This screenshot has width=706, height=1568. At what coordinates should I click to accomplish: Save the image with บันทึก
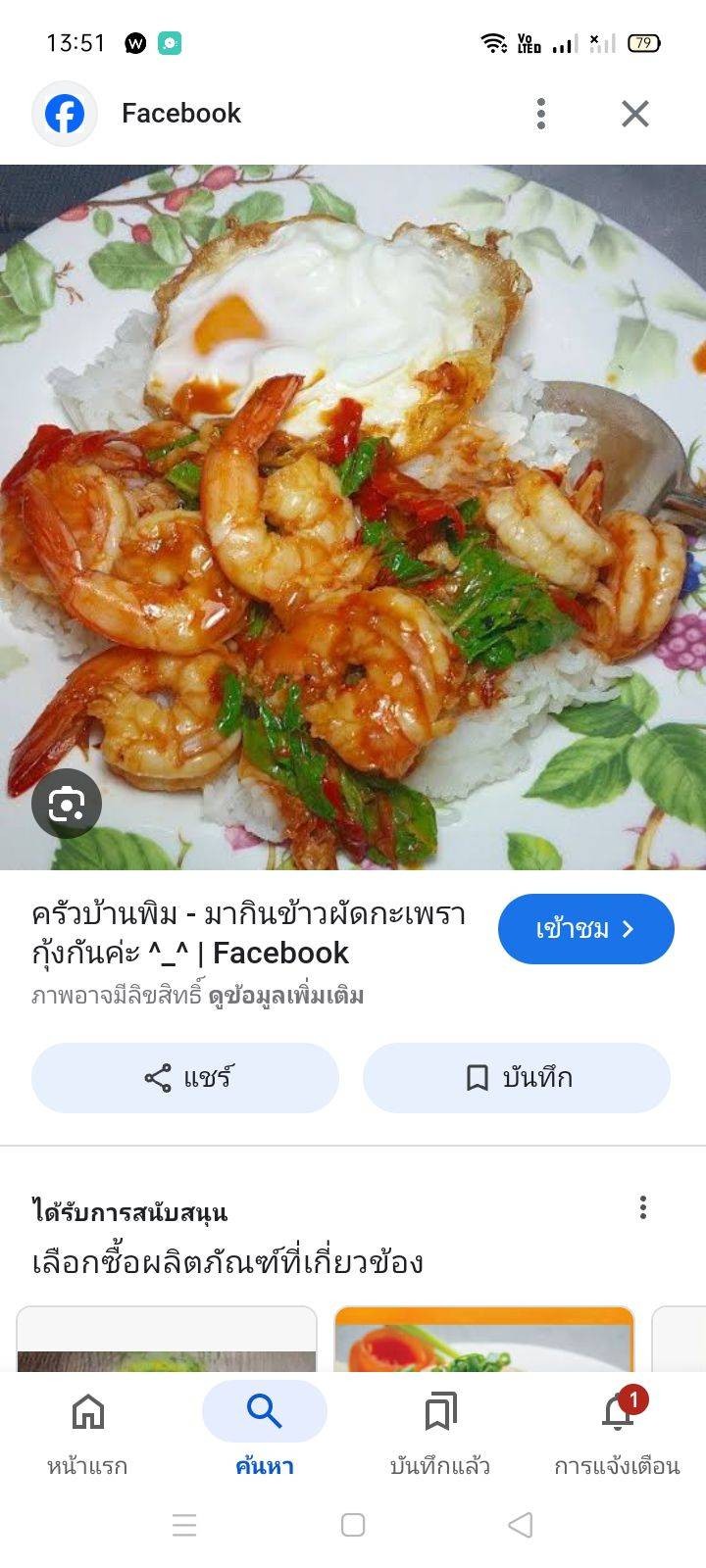(x=517, y=1078)
